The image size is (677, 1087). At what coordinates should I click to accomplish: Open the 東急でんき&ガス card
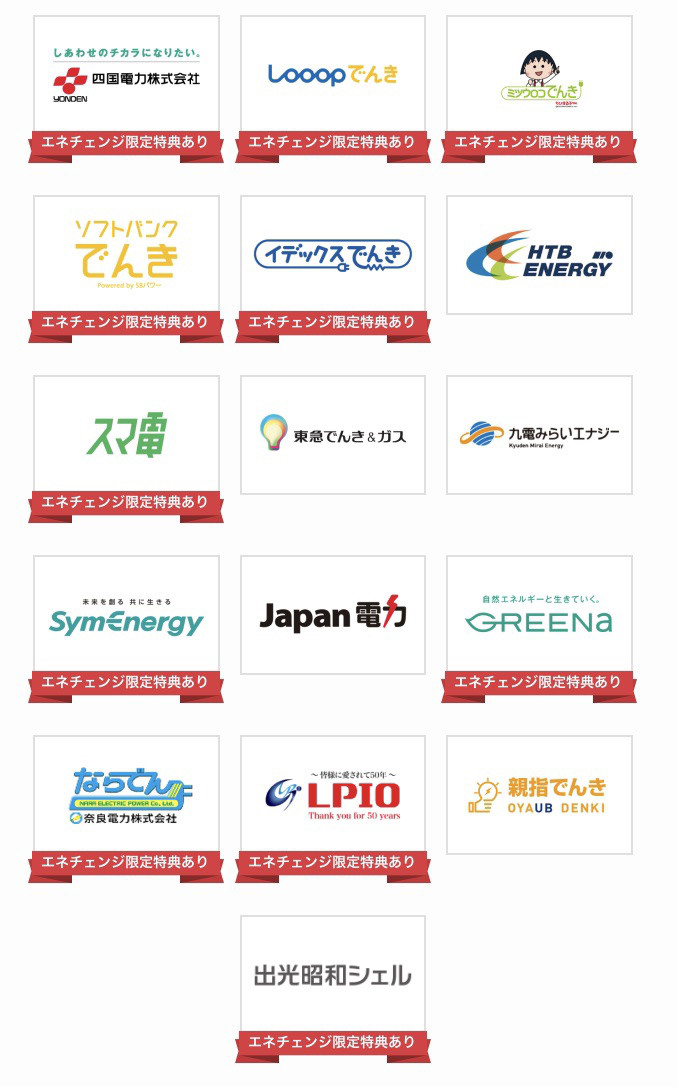point(333,435)
